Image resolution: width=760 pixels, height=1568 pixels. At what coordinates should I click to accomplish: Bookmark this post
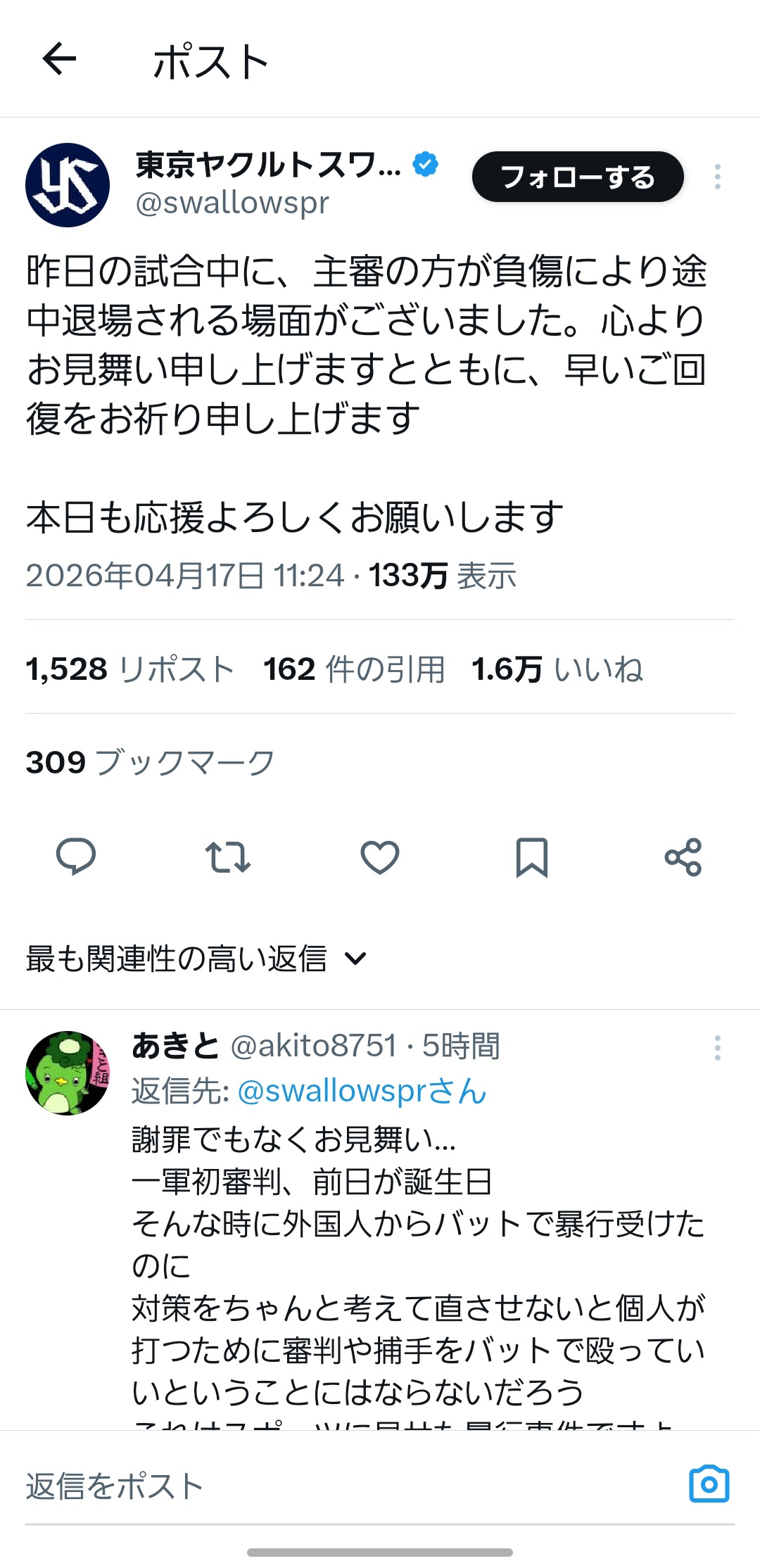[x=531, y=856]
